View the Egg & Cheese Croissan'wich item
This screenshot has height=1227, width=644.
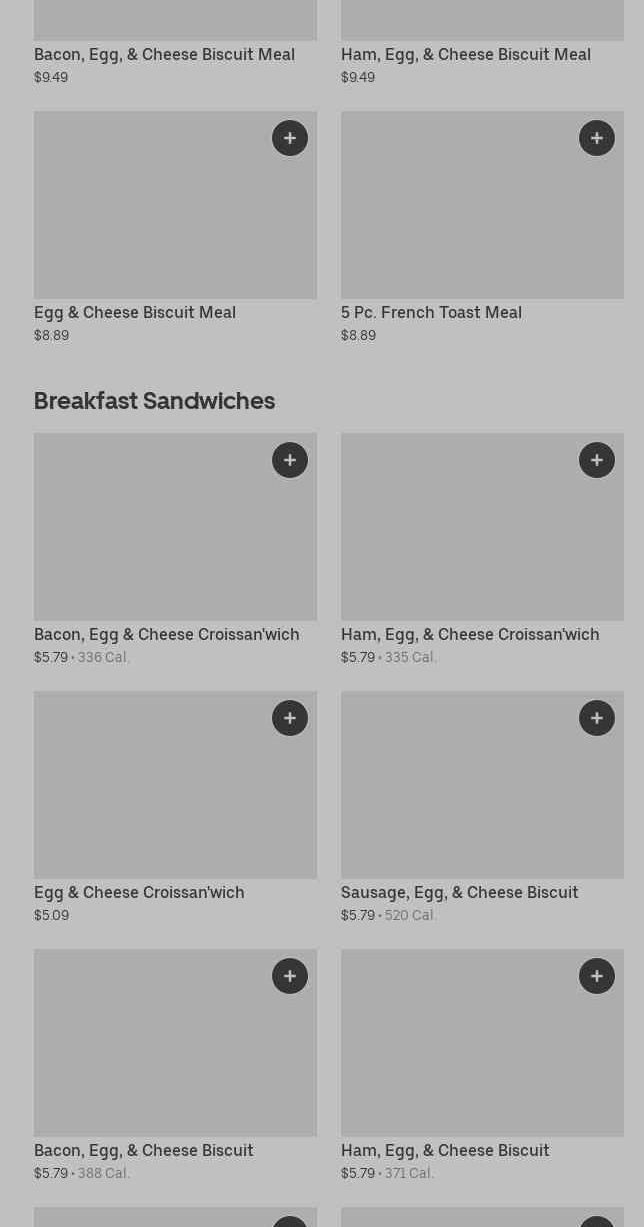click(x=139, y=892)
